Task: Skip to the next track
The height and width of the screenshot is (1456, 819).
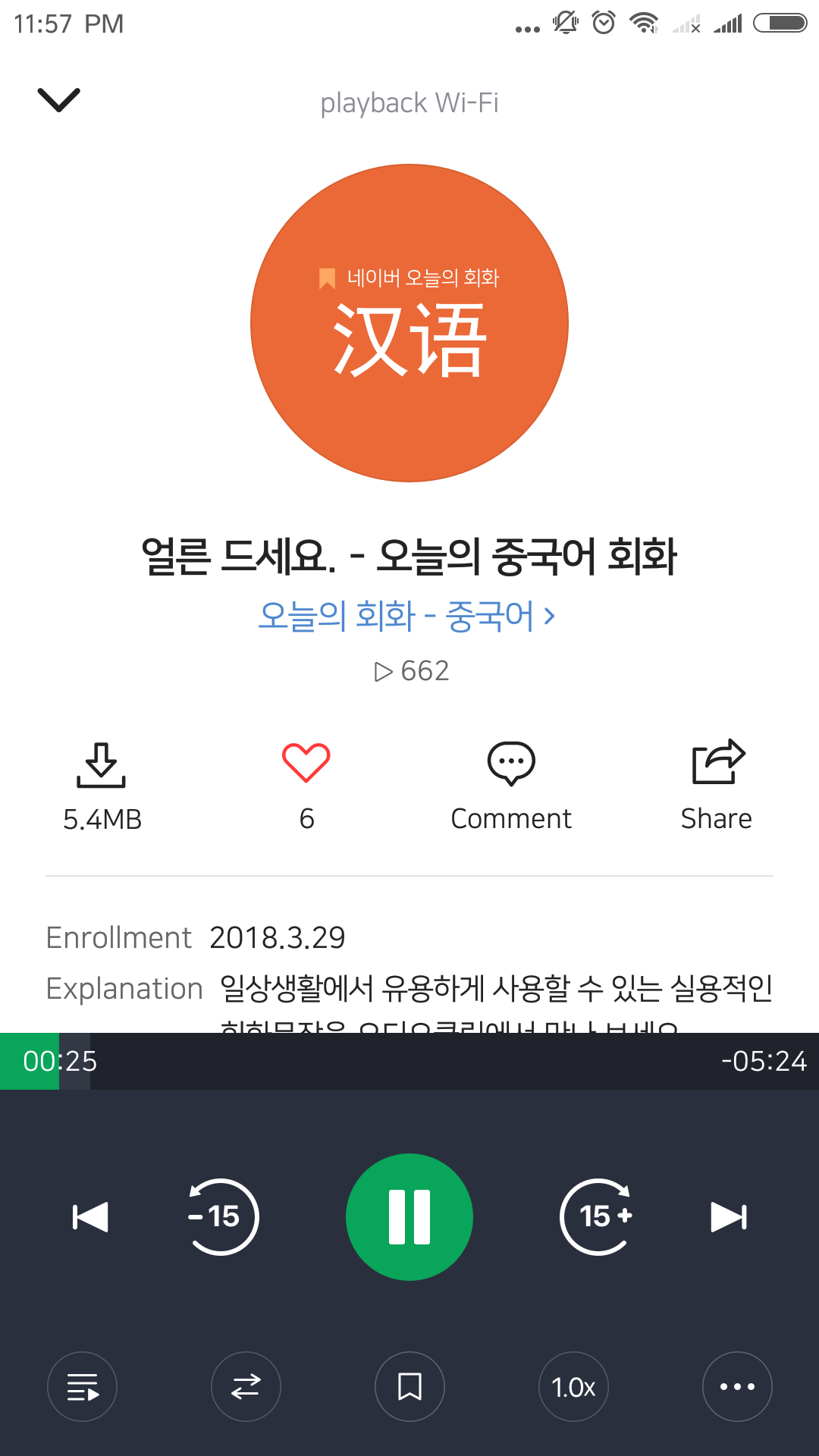Action: (729, 1217)
